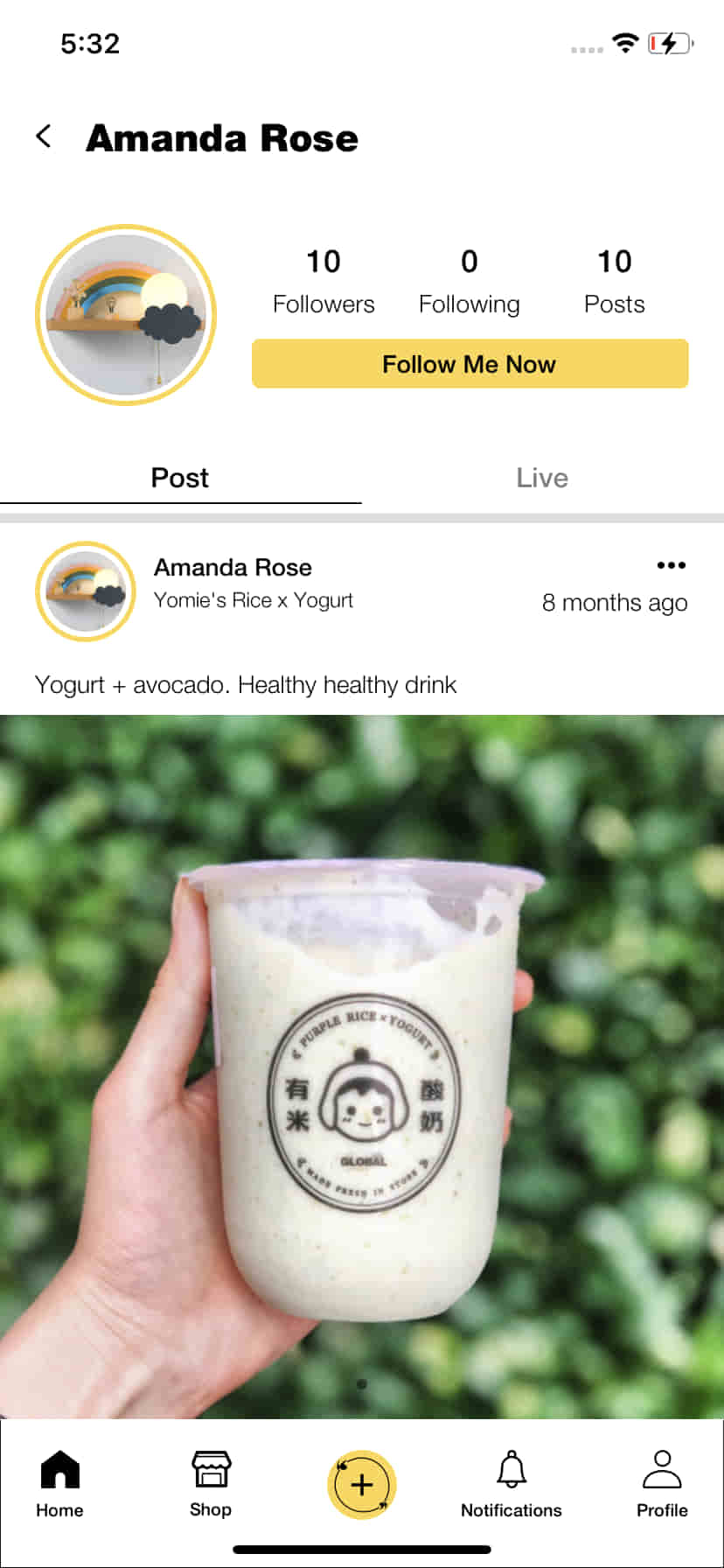Select the Post tab

[180, 478]
